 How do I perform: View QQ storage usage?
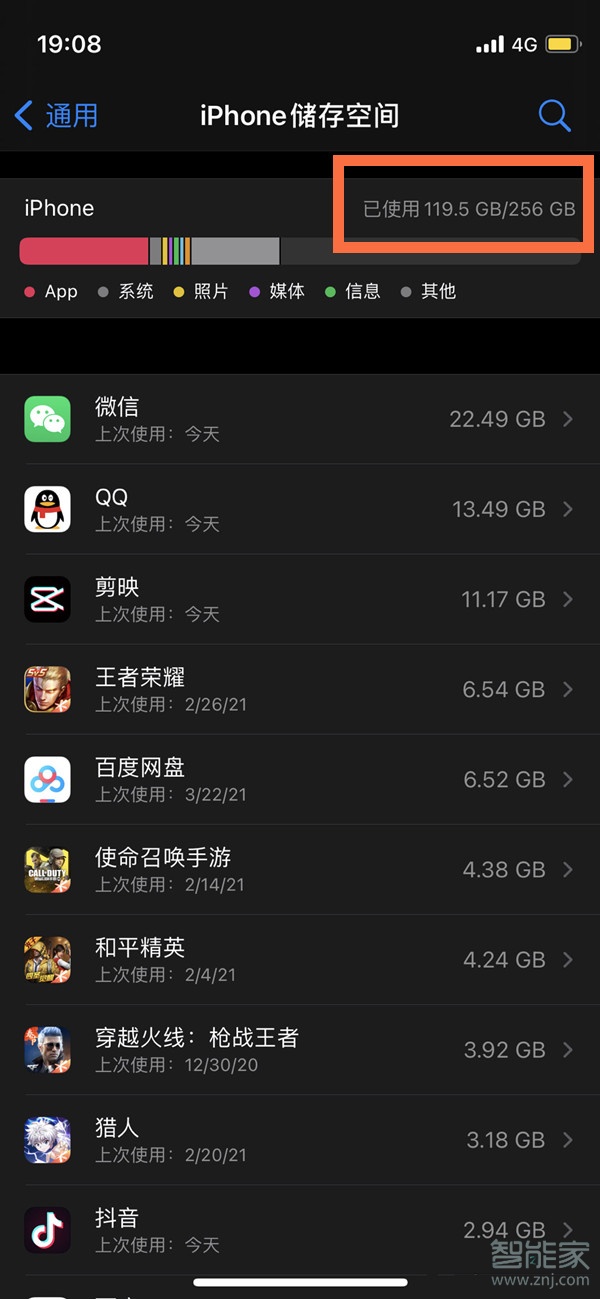point(300,509)
